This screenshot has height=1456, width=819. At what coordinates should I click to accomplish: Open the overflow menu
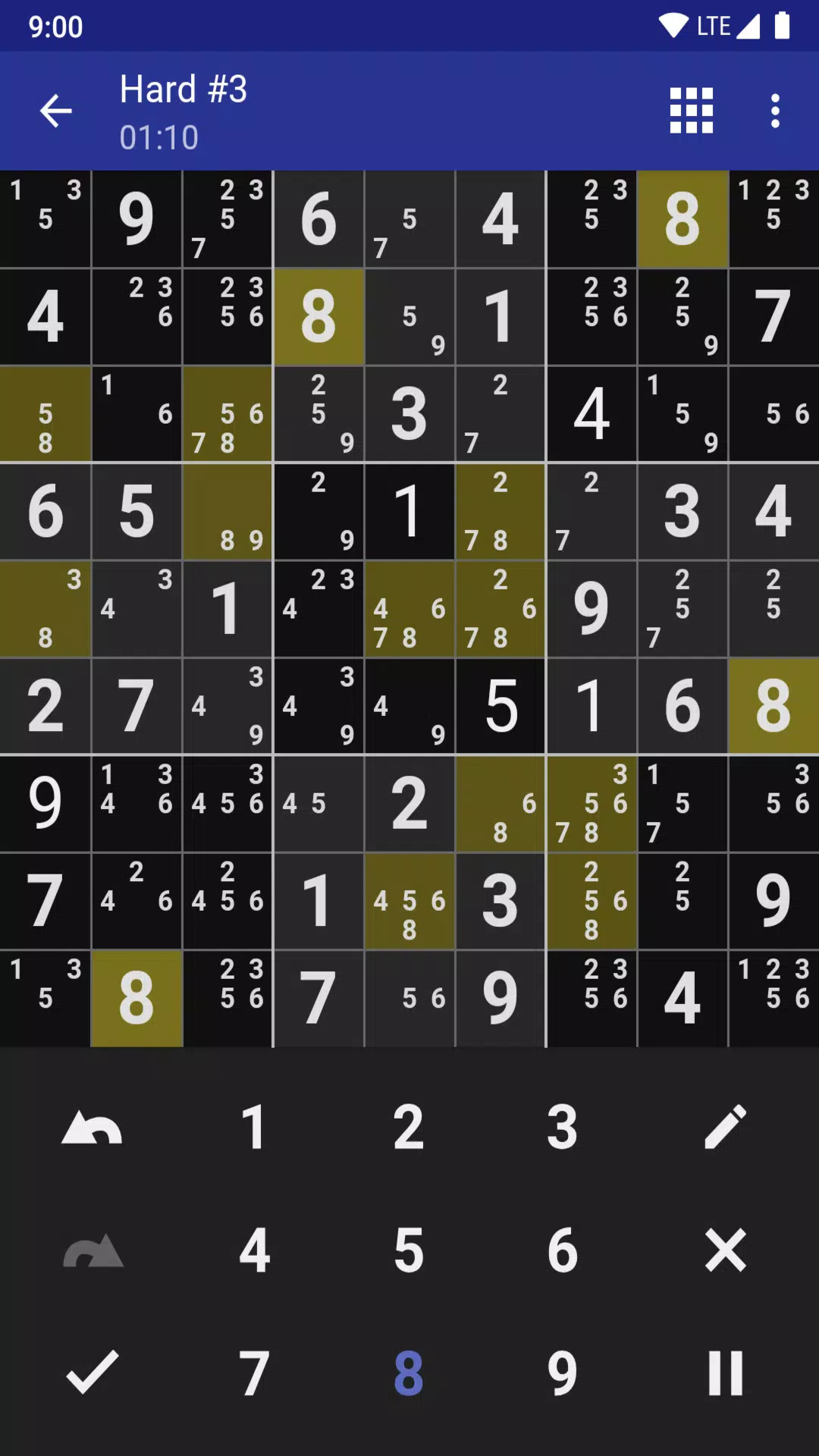tap(774, 111)
